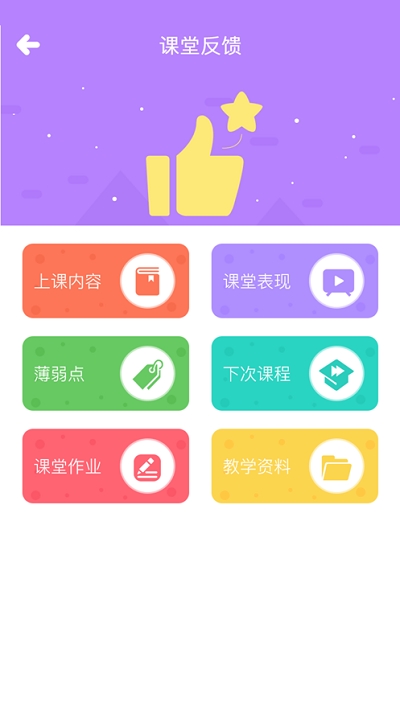Open the 上课内容 card
The height and width of the screenshot is (710, 400).
106,281
